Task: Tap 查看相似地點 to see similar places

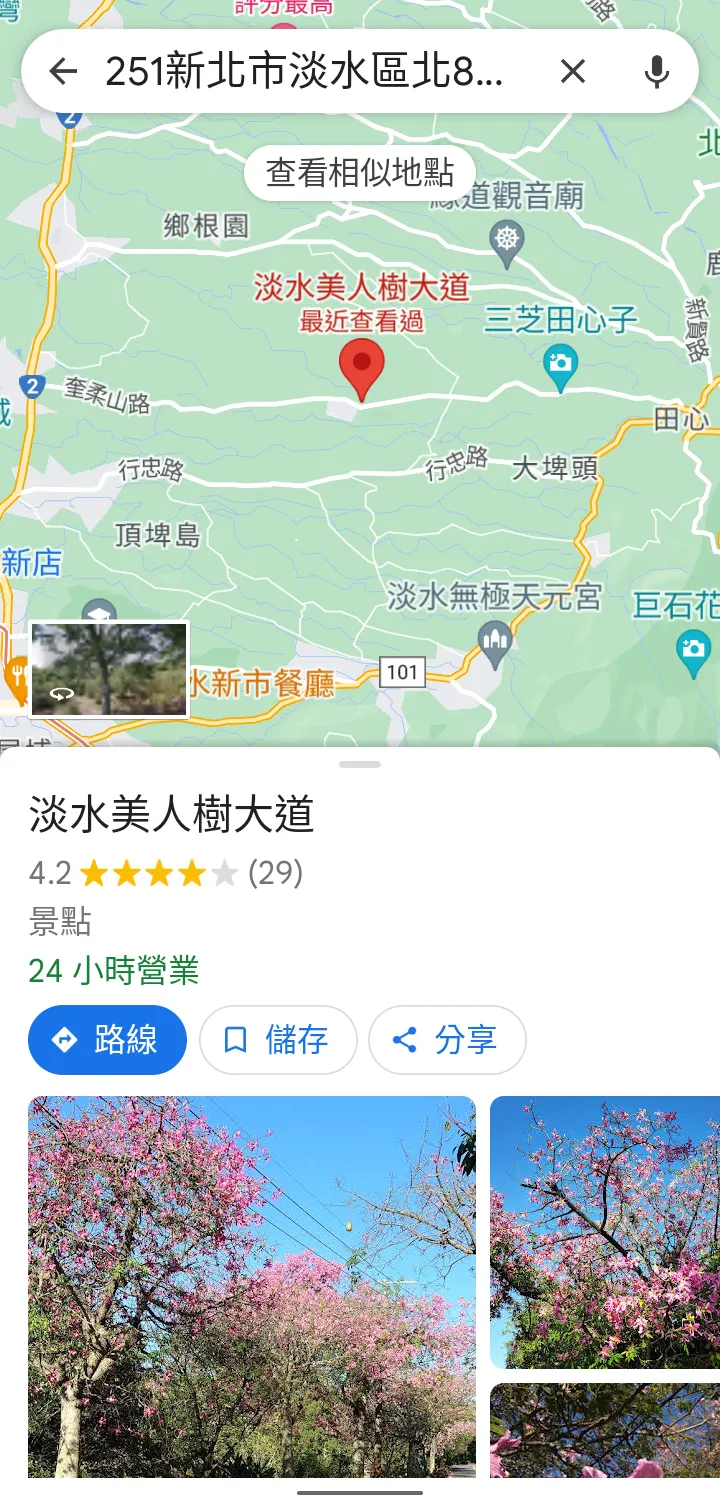Action: click(359, 171)
